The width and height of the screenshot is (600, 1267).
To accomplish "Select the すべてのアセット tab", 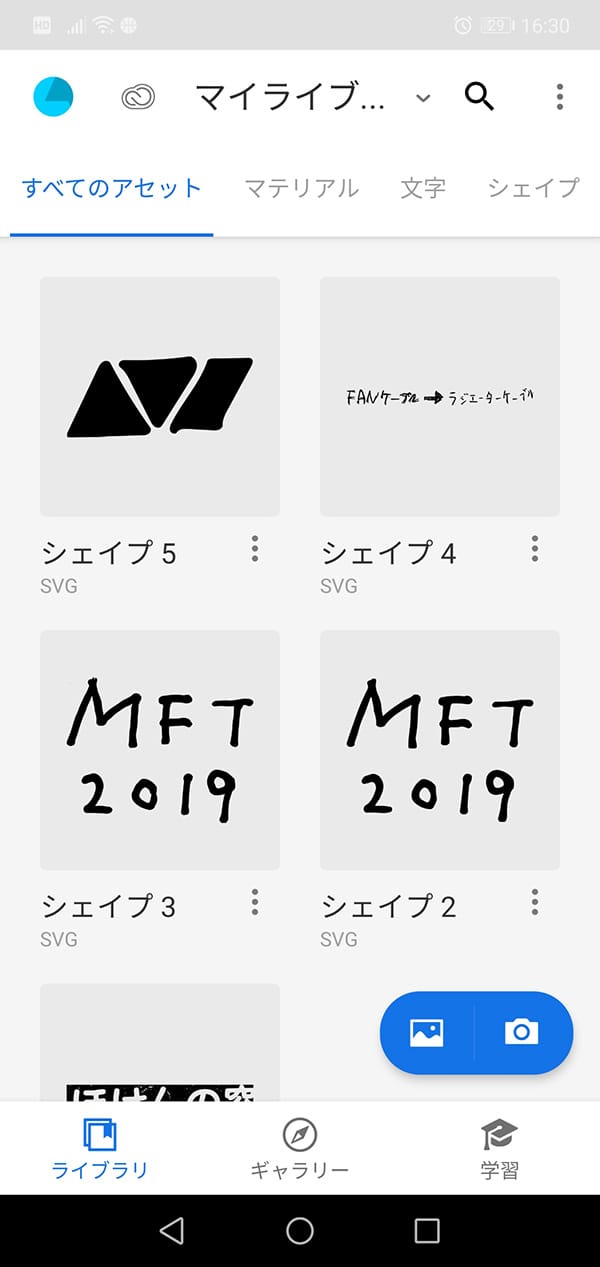I will pos(112,188).
